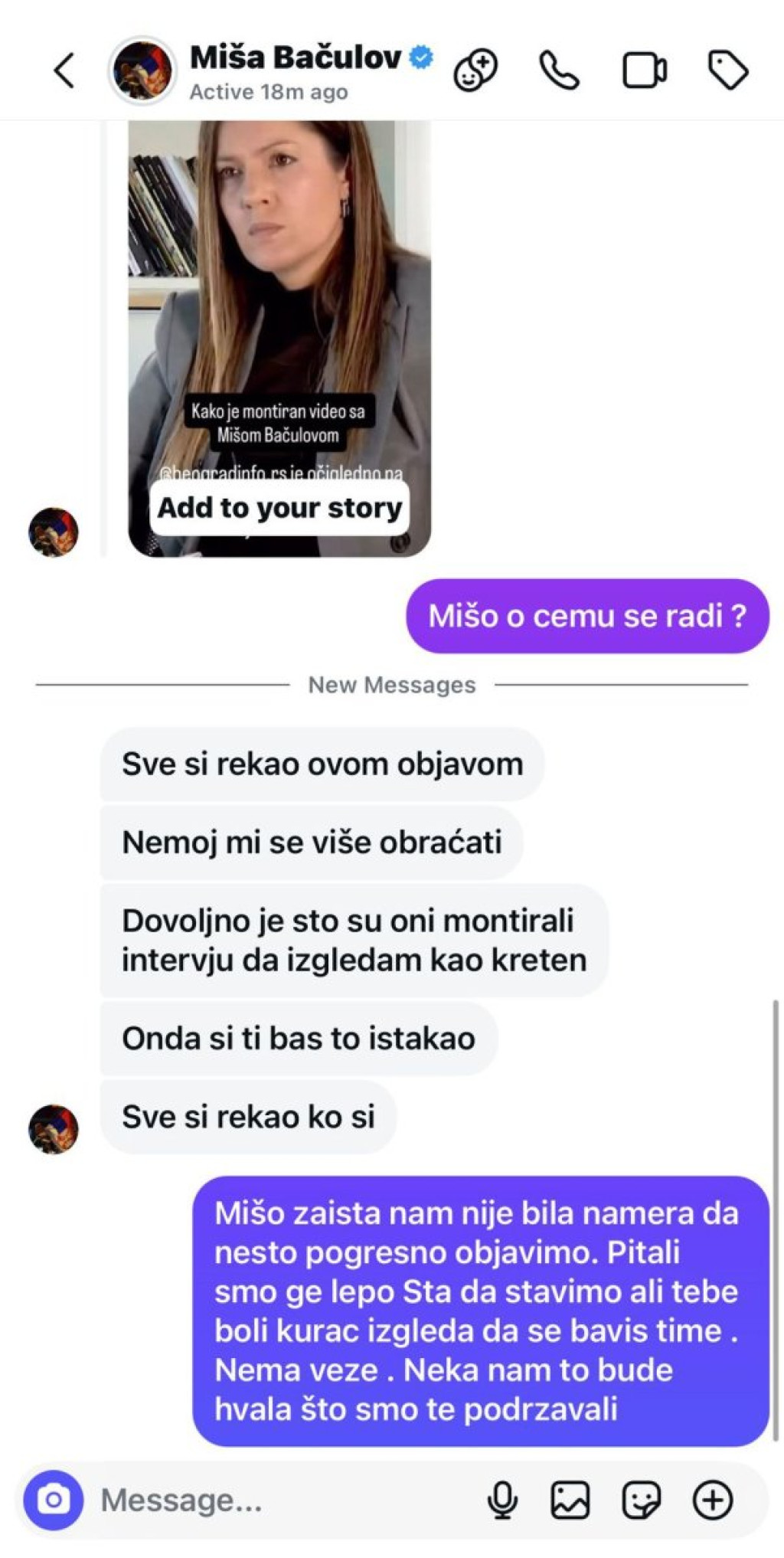Open the avatar sticker icon in the header
784x1558 pixels.
click(x=475, y=71)
